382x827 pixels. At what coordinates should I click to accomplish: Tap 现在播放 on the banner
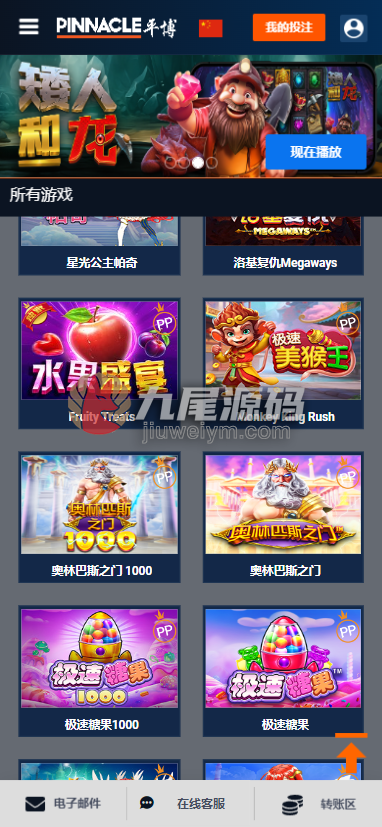click(316, 152)
